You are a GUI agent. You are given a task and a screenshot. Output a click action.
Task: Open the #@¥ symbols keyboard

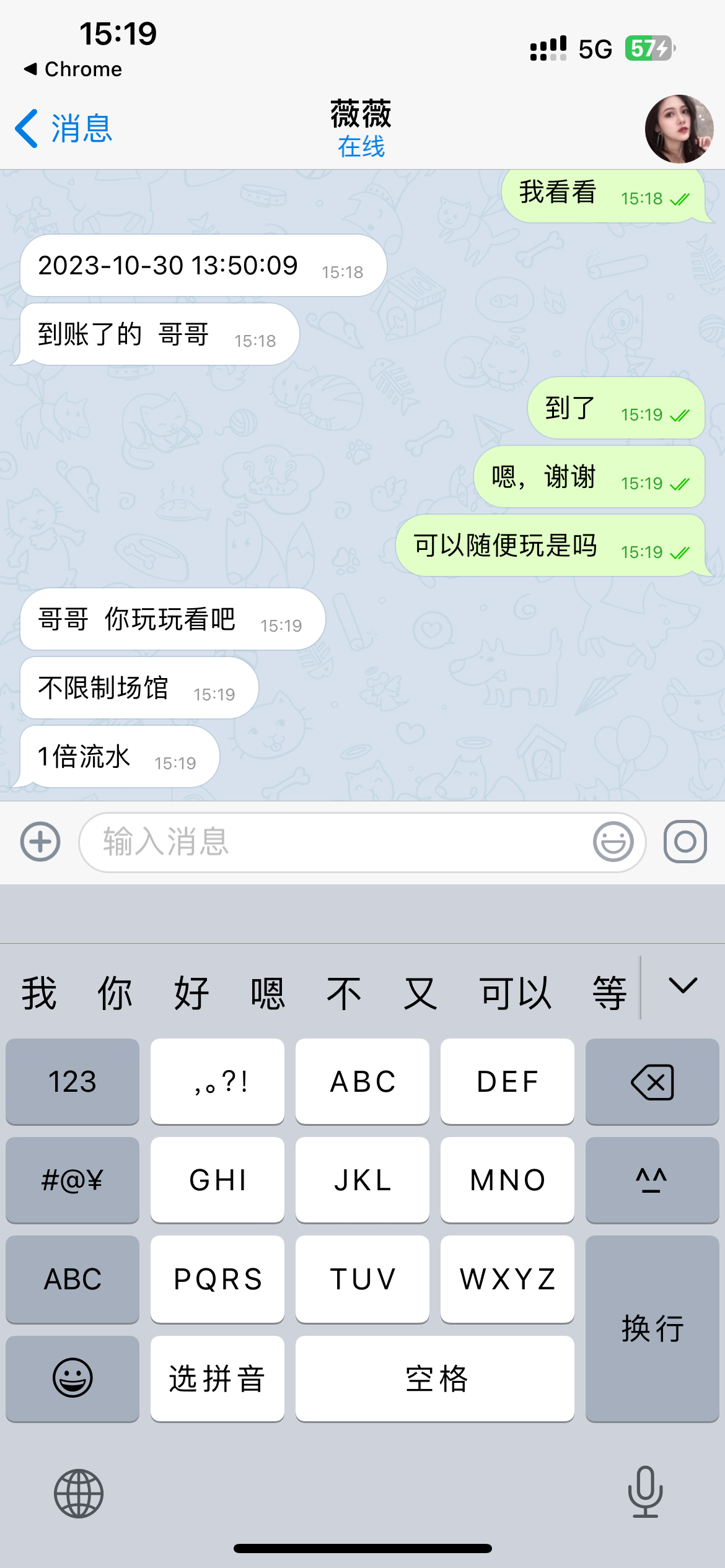click(72, 1180)
